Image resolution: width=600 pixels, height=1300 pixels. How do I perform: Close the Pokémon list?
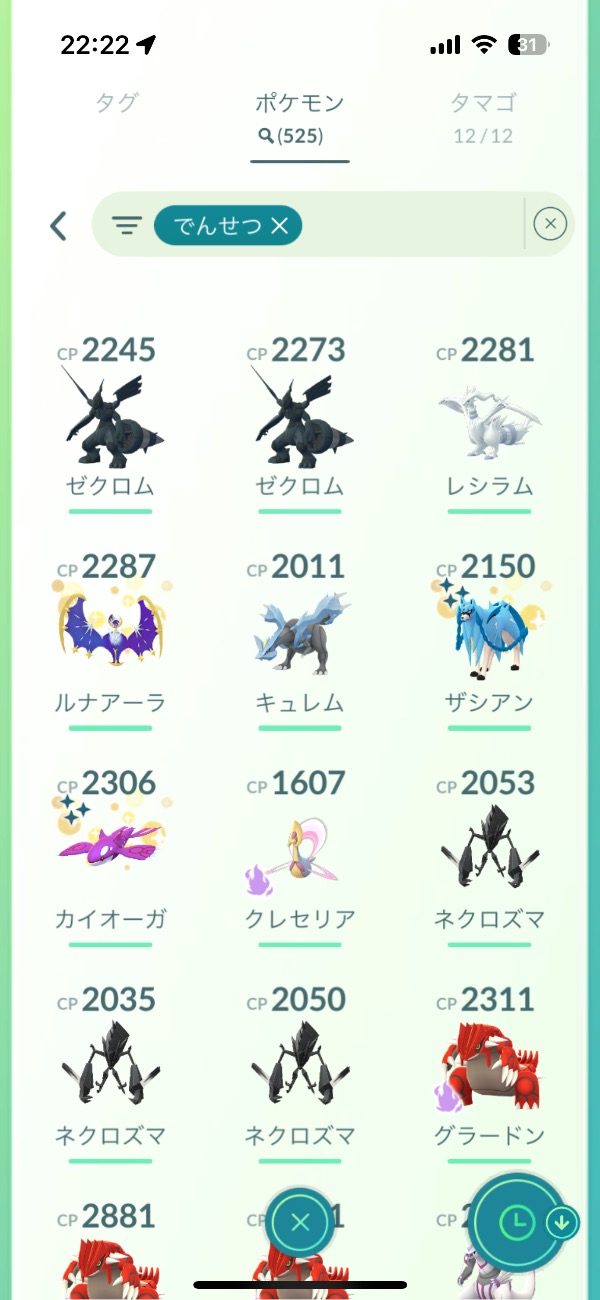pyautogui.click(x=301, y=1222)
